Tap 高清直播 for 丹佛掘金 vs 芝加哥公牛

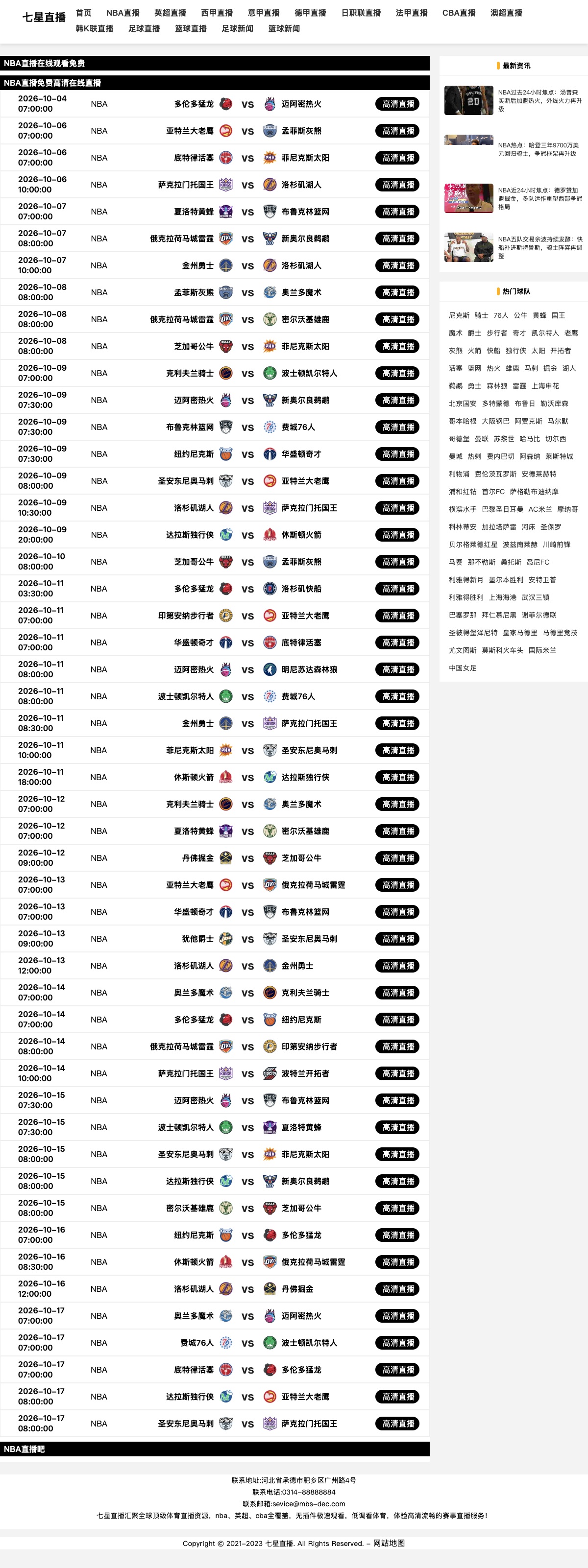(x=397, y=858)
